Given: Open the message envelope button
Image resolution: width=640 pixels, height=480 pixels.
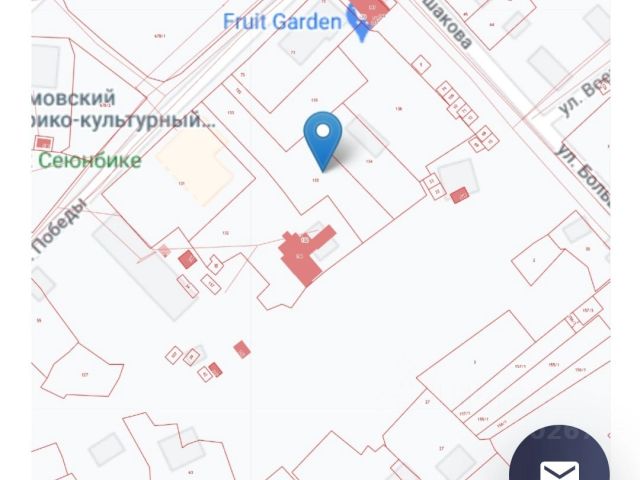Looking at the screenshot, I should point(559,468).
